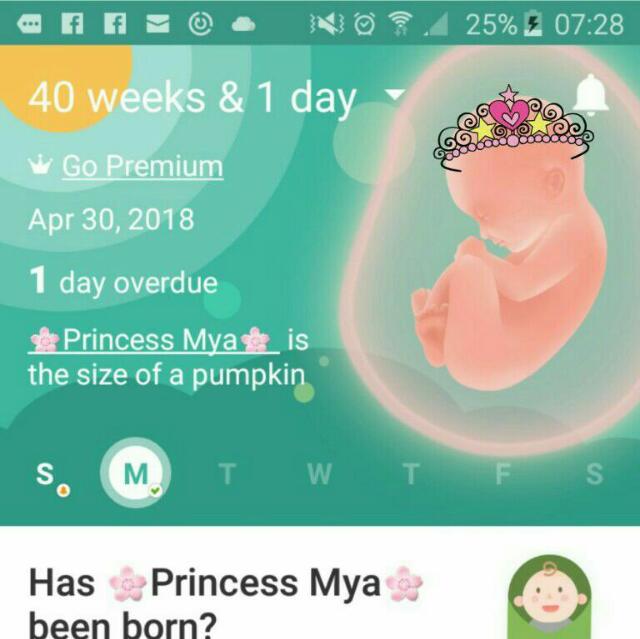Open the notifications bell

(x=592, y=94)
